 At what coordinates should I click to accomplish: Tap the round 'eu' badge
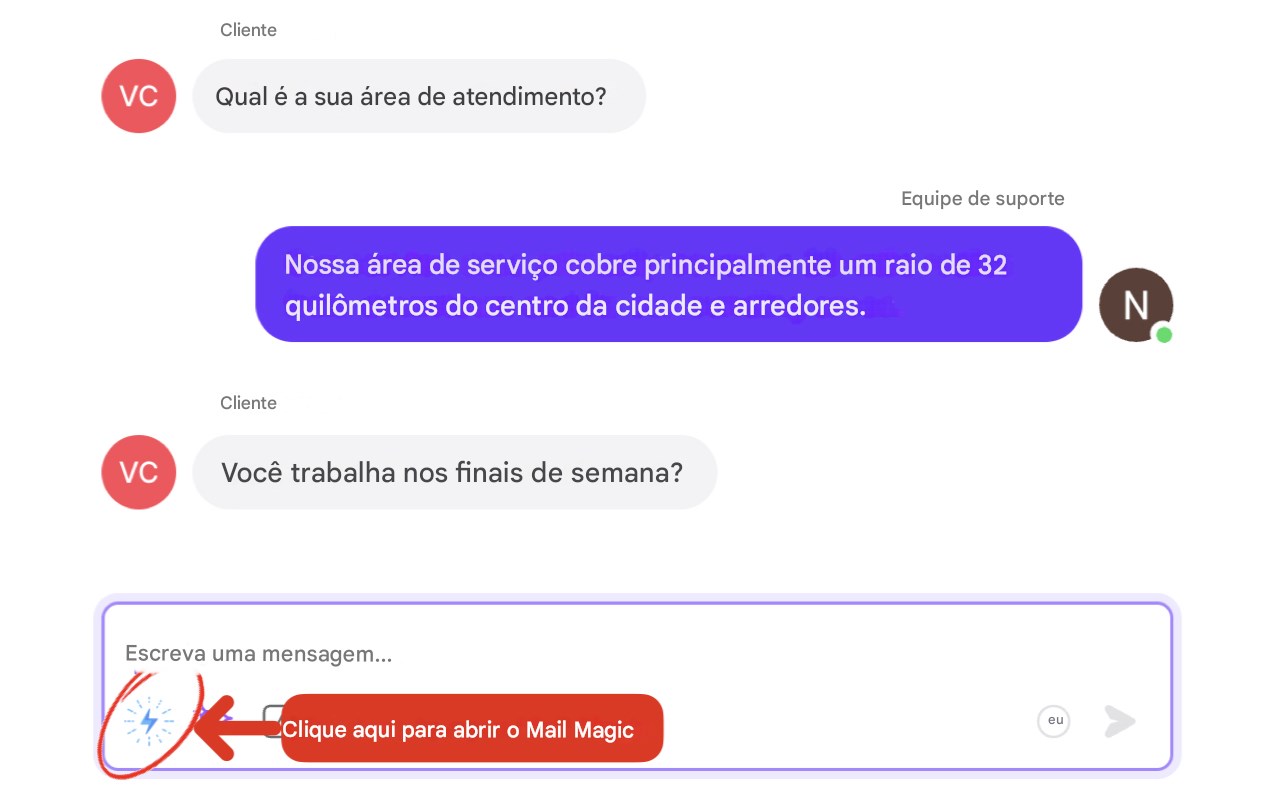(x=1054, y=721)
